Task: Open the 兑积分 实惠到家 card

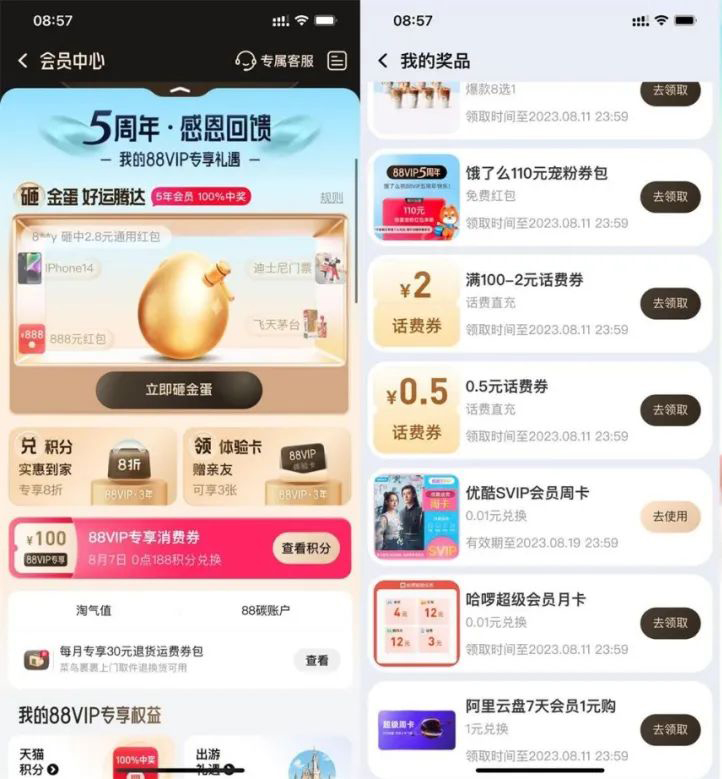Action: (92, 466)
